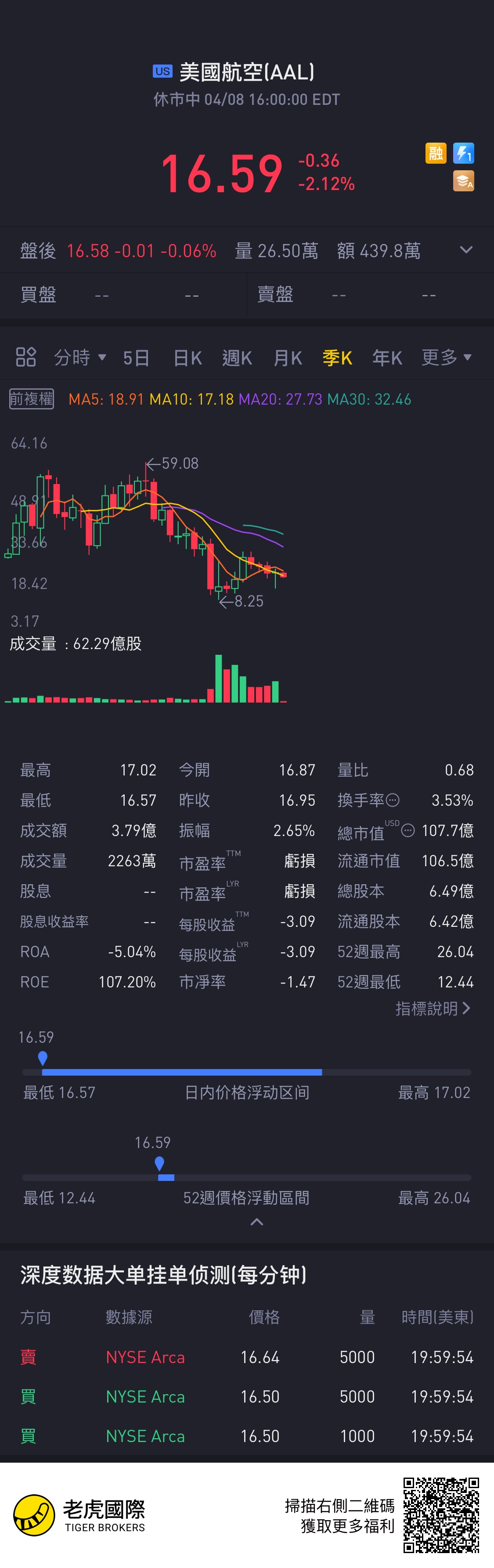494x1568 pixels.
Task: Select the 季K chart tab
Action: (337, 358)
